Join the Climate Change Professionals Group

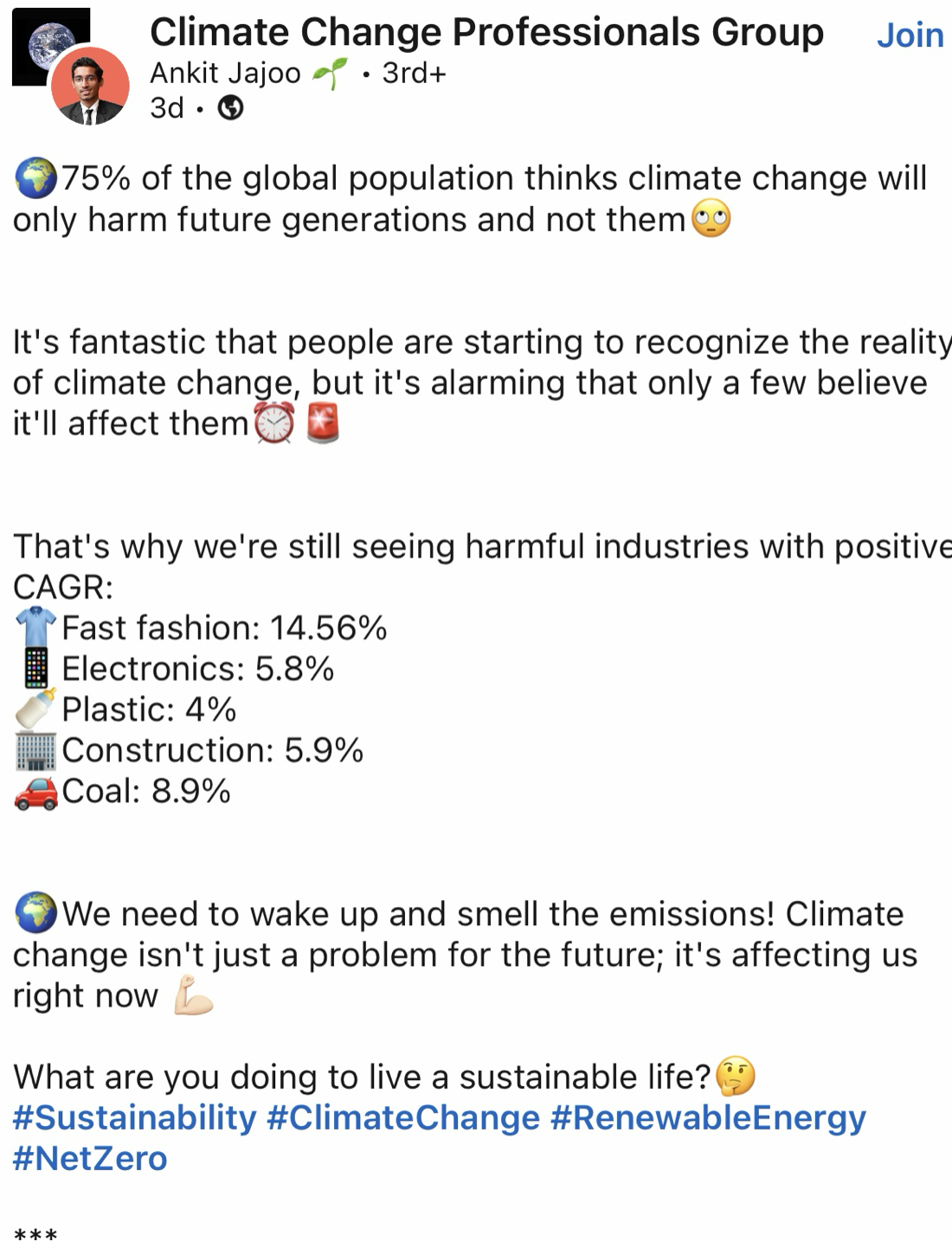(x=909, y=35)
